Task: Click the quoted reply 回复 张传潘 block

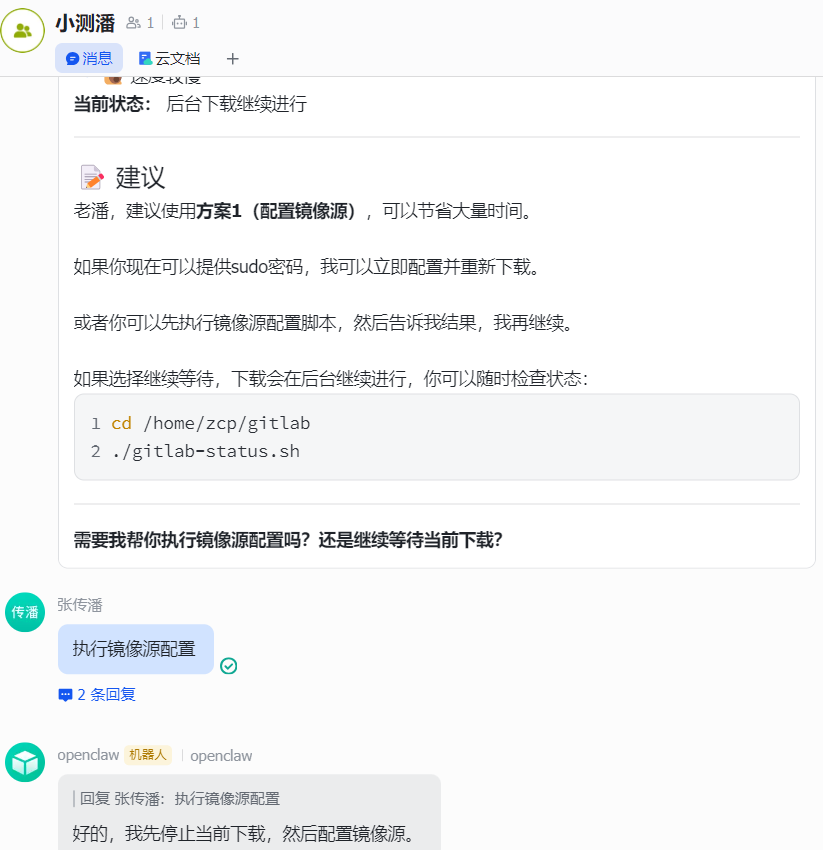Action: [180, 798]
